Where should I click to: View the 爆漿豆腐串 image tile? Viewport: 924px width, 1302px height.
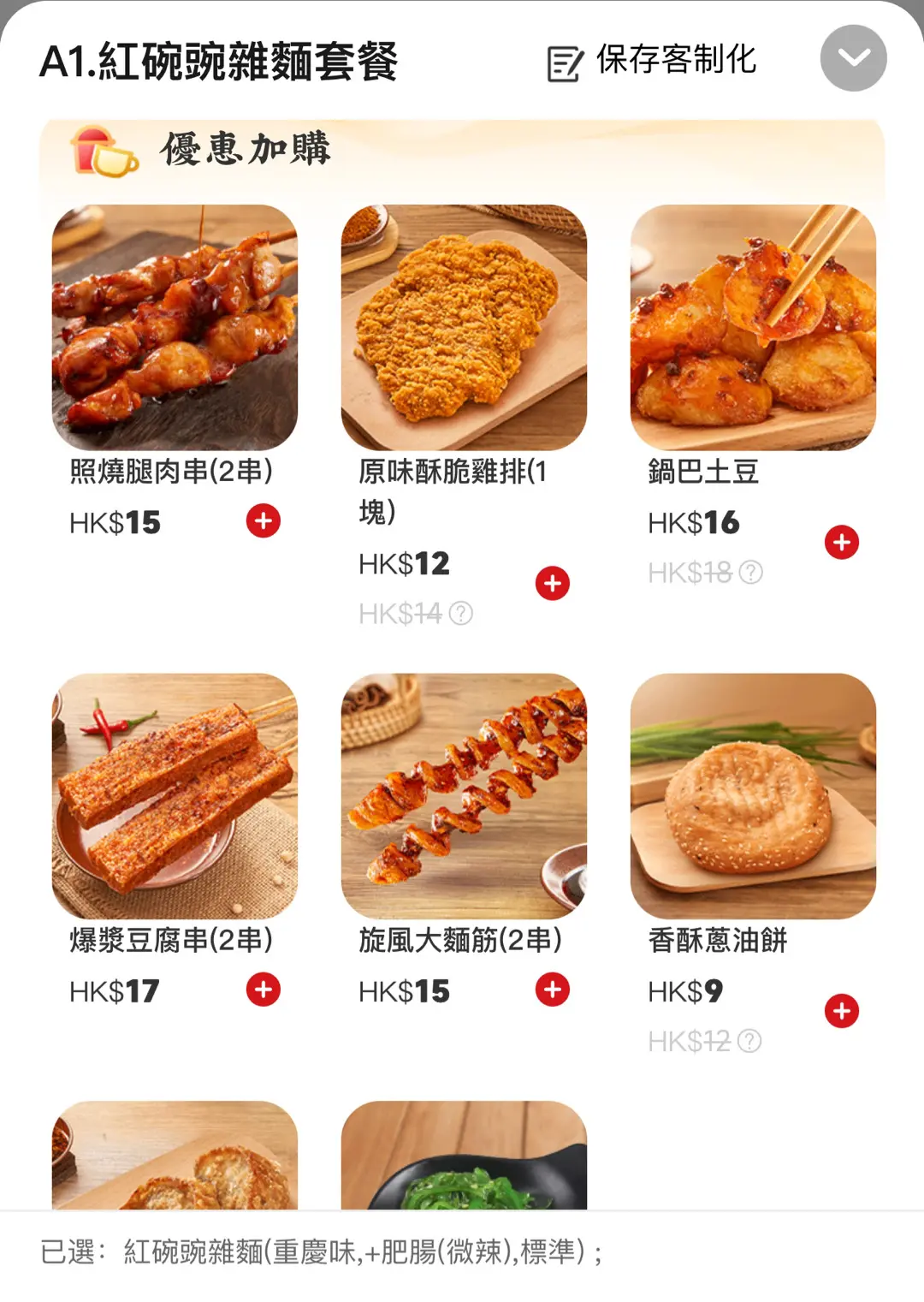coord(175,796)
